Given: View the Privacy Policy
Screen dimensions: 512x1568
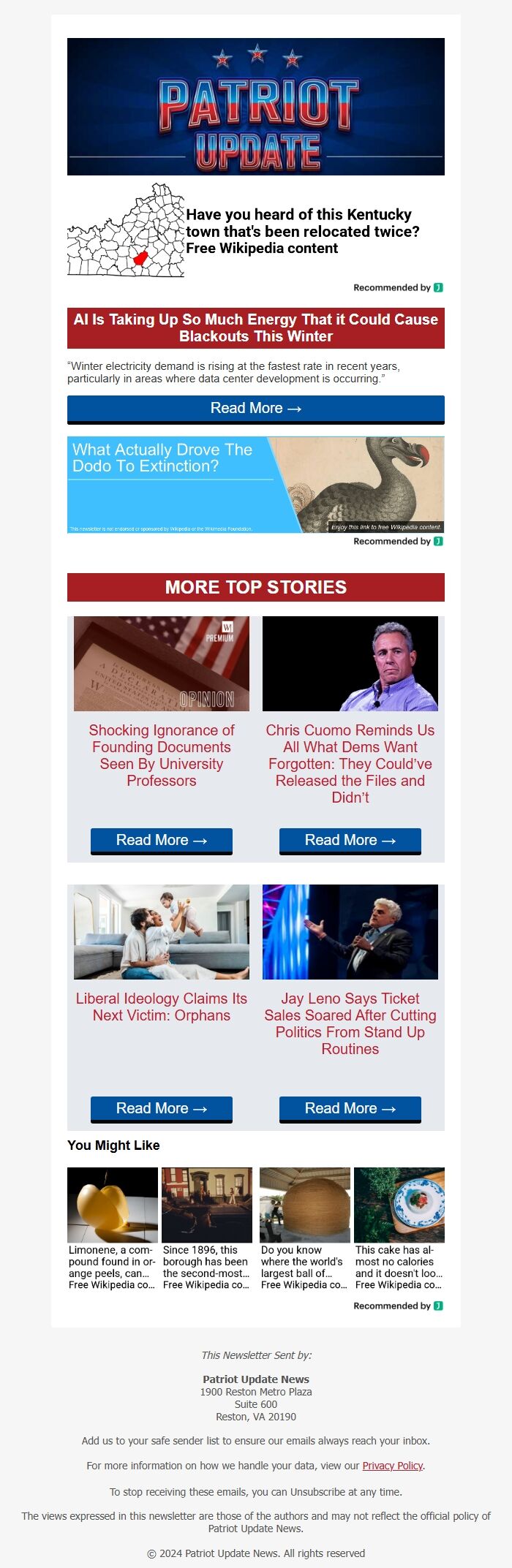Looking at the screenshot, I should 393,1466.
